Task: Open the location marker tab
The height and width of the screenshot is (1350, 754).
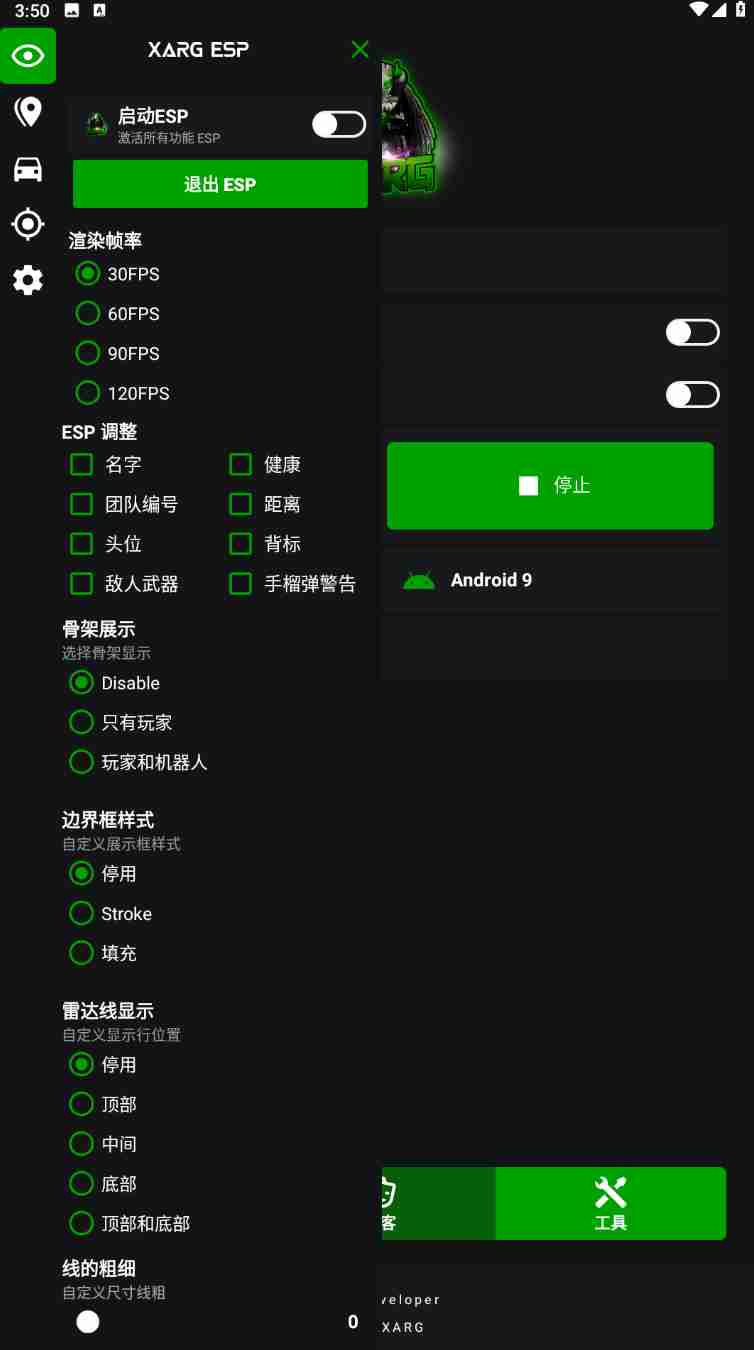Action: (x=28, y=112)
